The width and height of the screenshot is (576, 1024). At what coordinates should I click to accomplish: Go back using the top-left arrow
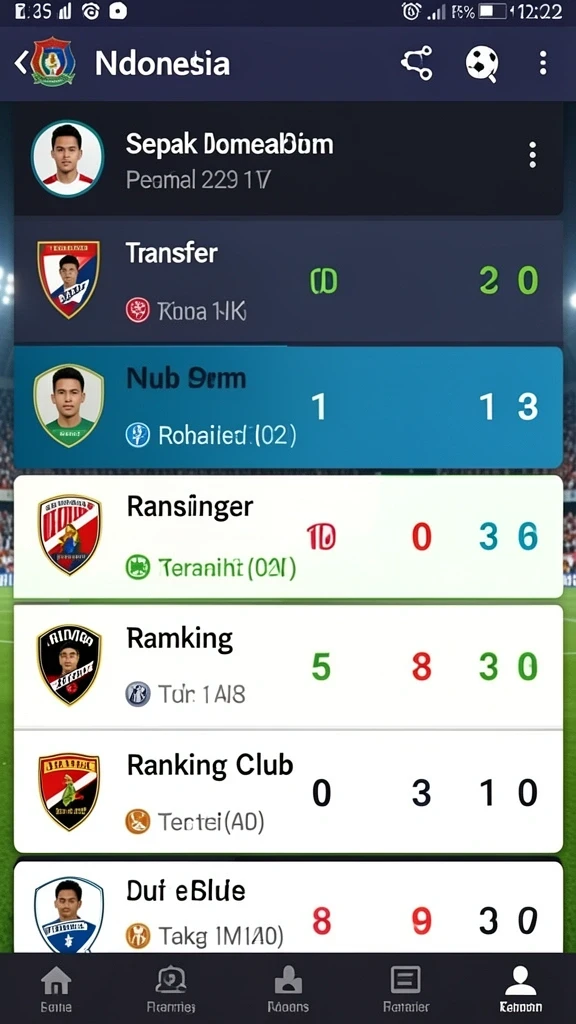[20, 63]
